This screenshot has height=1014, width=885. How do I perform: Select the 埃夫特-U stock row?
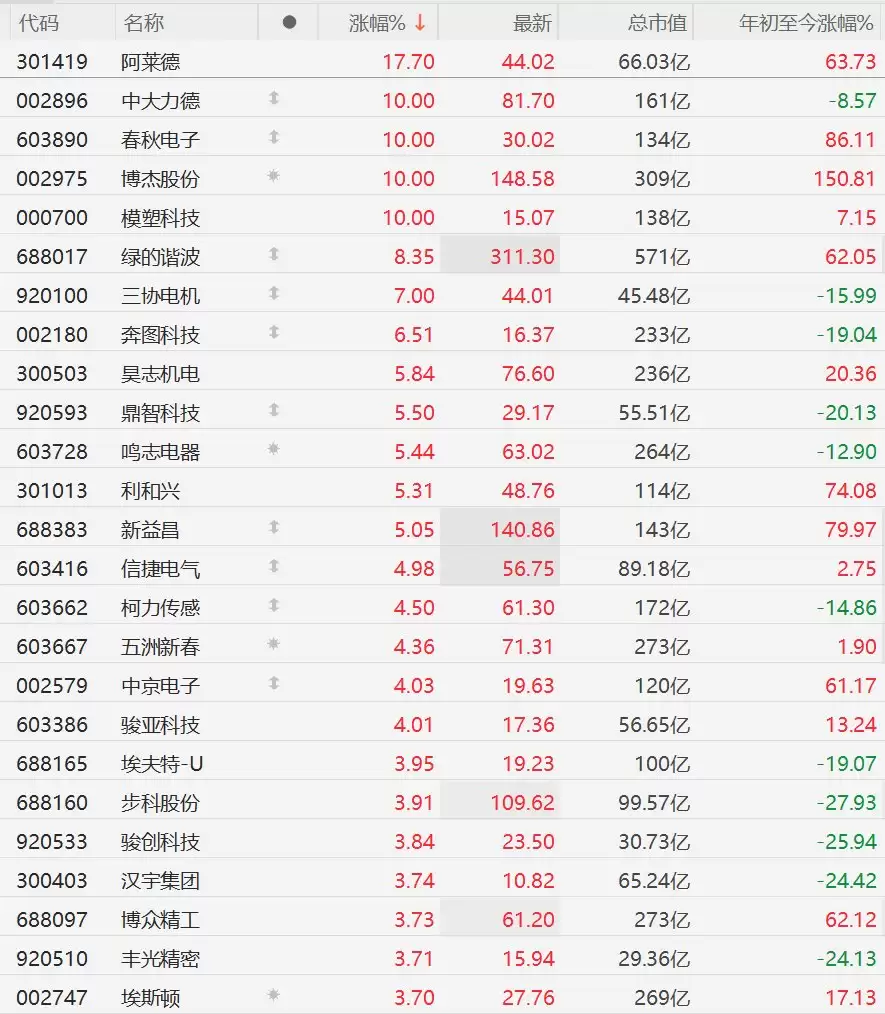(x=442, y=763)
